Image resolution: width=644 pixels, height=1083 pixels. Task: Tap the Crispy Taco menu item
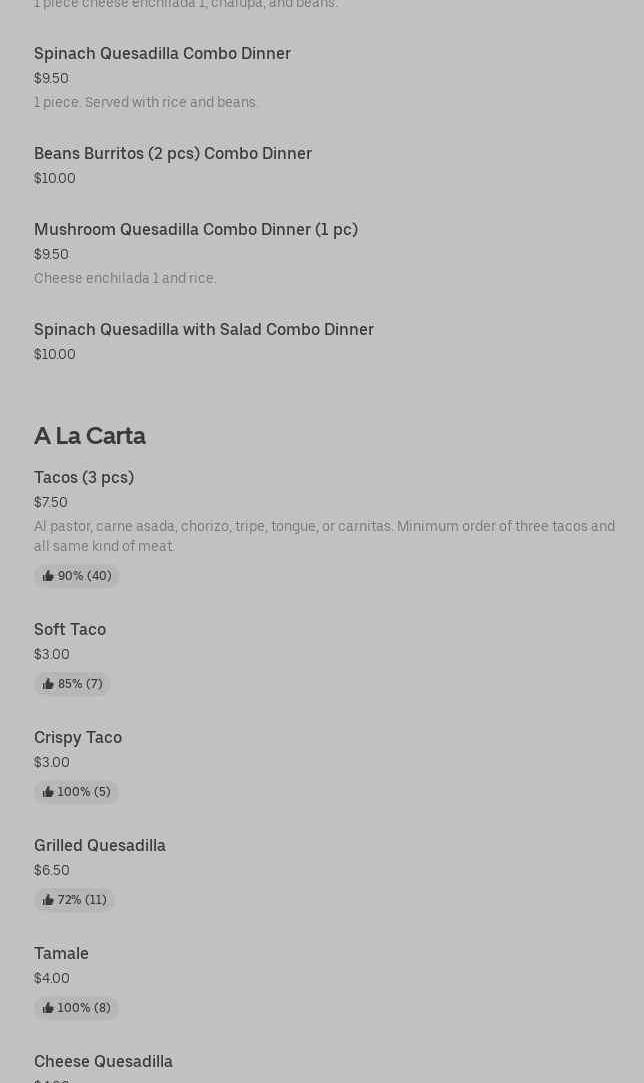click(78, 738)
